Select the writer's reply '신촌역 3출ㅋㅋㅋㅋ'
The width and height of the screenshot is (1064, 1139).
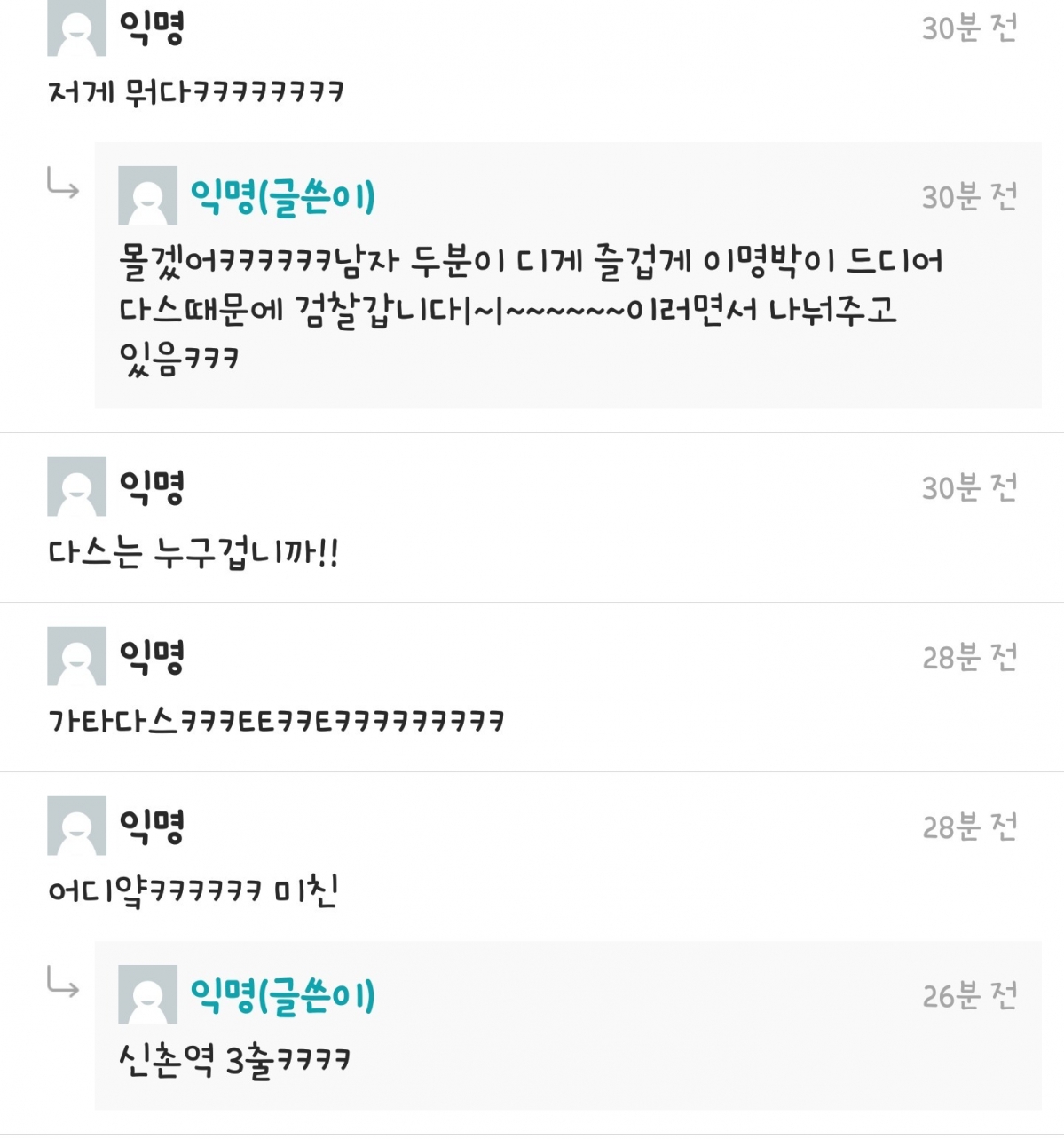(x=235, y=1059)
